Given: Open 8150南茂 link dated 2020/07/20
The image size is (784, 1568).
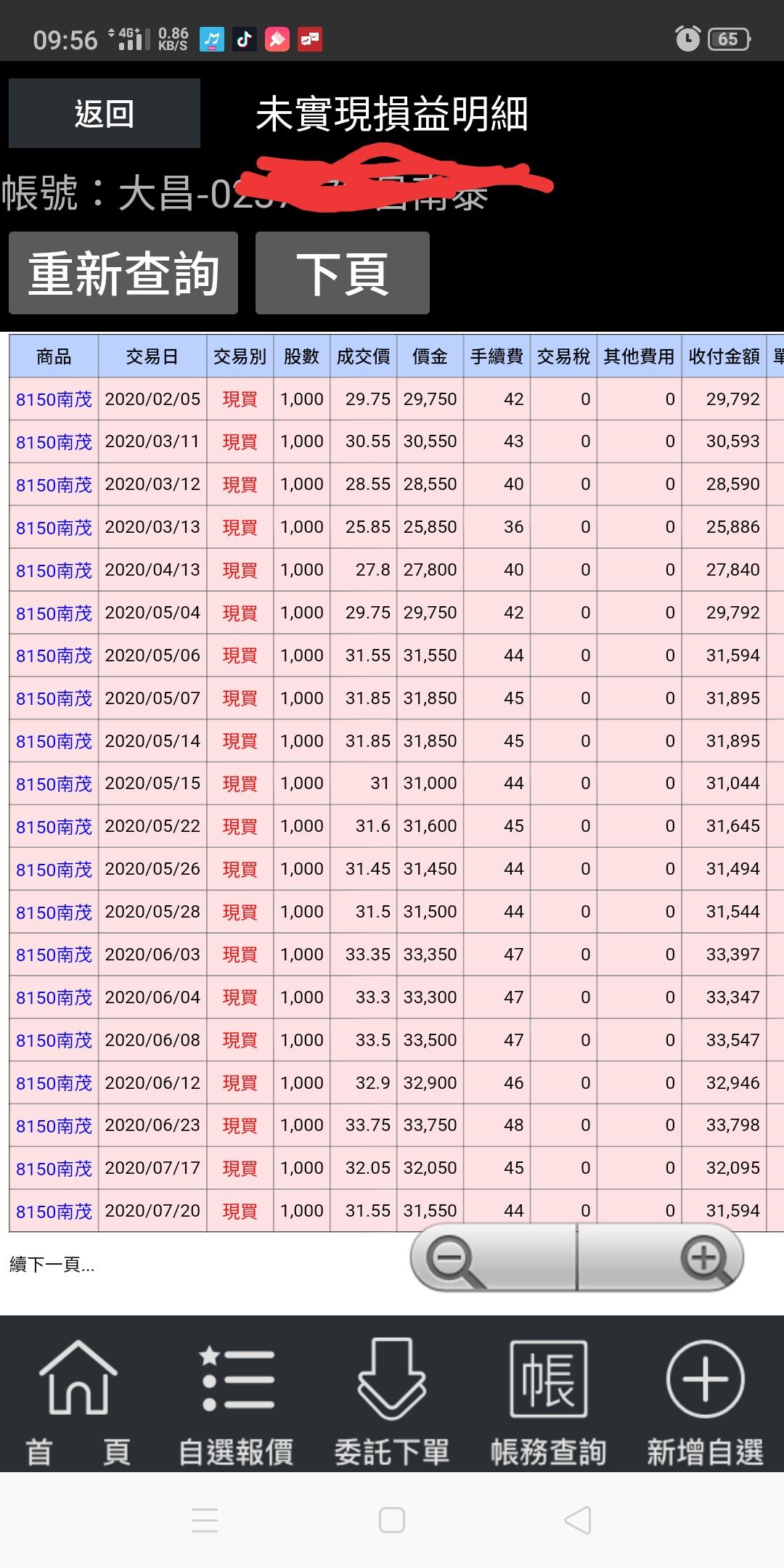Looking at the screenshot, I should (x=54, y=1212).
